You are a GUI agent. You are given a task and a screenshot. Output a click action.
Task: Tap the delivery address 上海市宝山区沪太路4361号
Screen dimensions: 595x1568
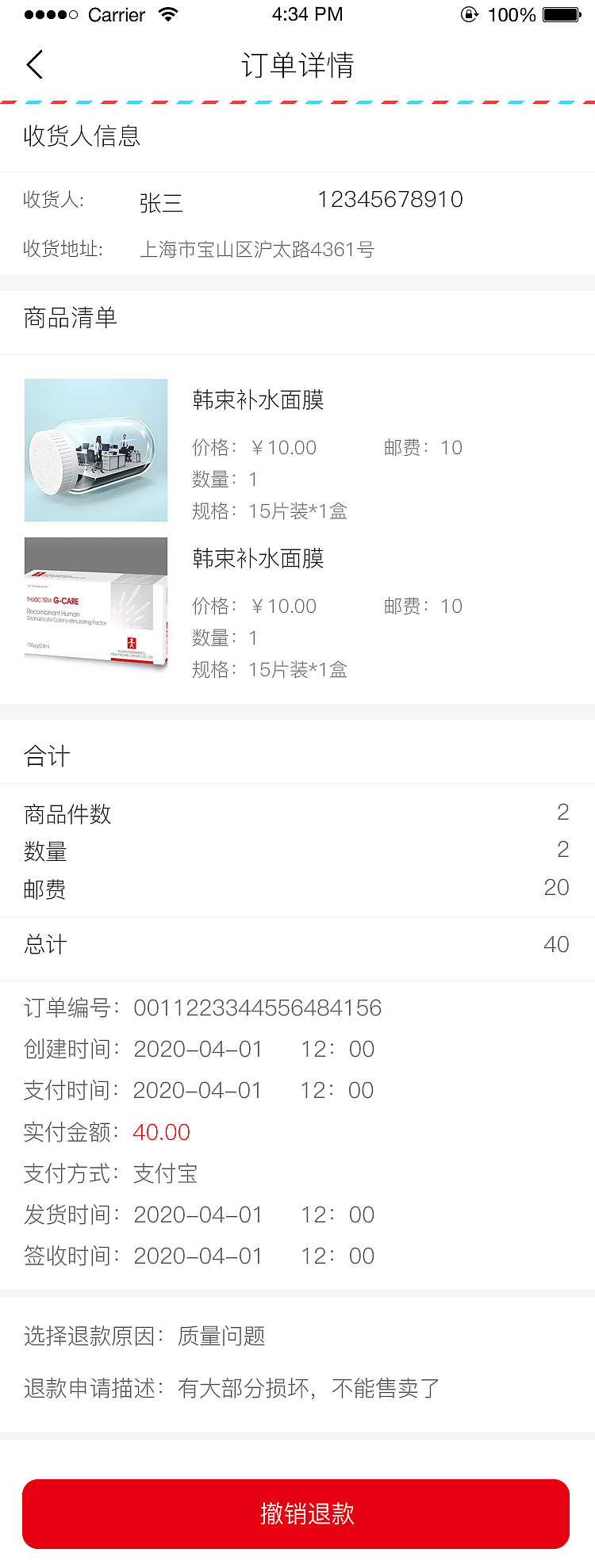click(258, 250)
